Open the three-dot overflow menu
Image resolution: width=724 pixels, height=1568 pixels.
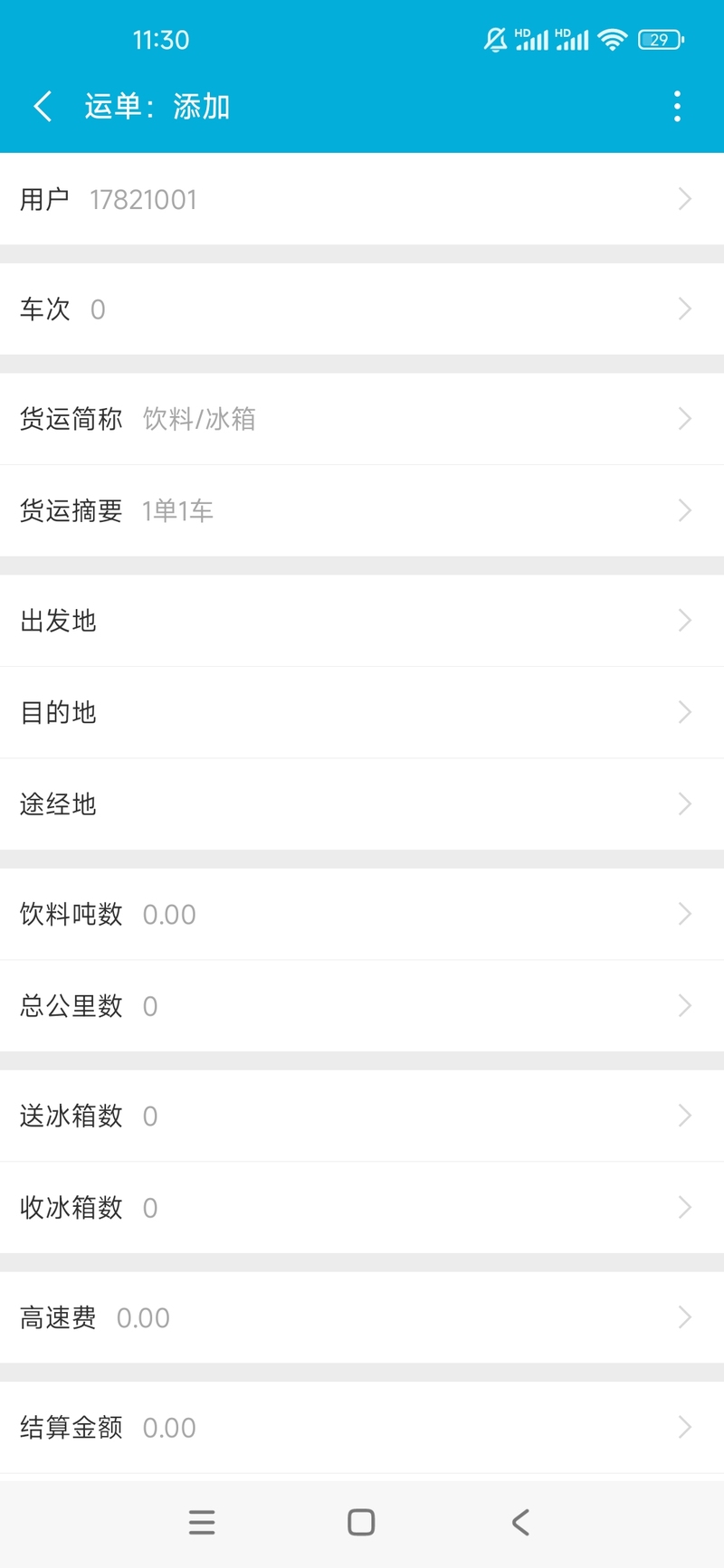[x=677, y=107]
